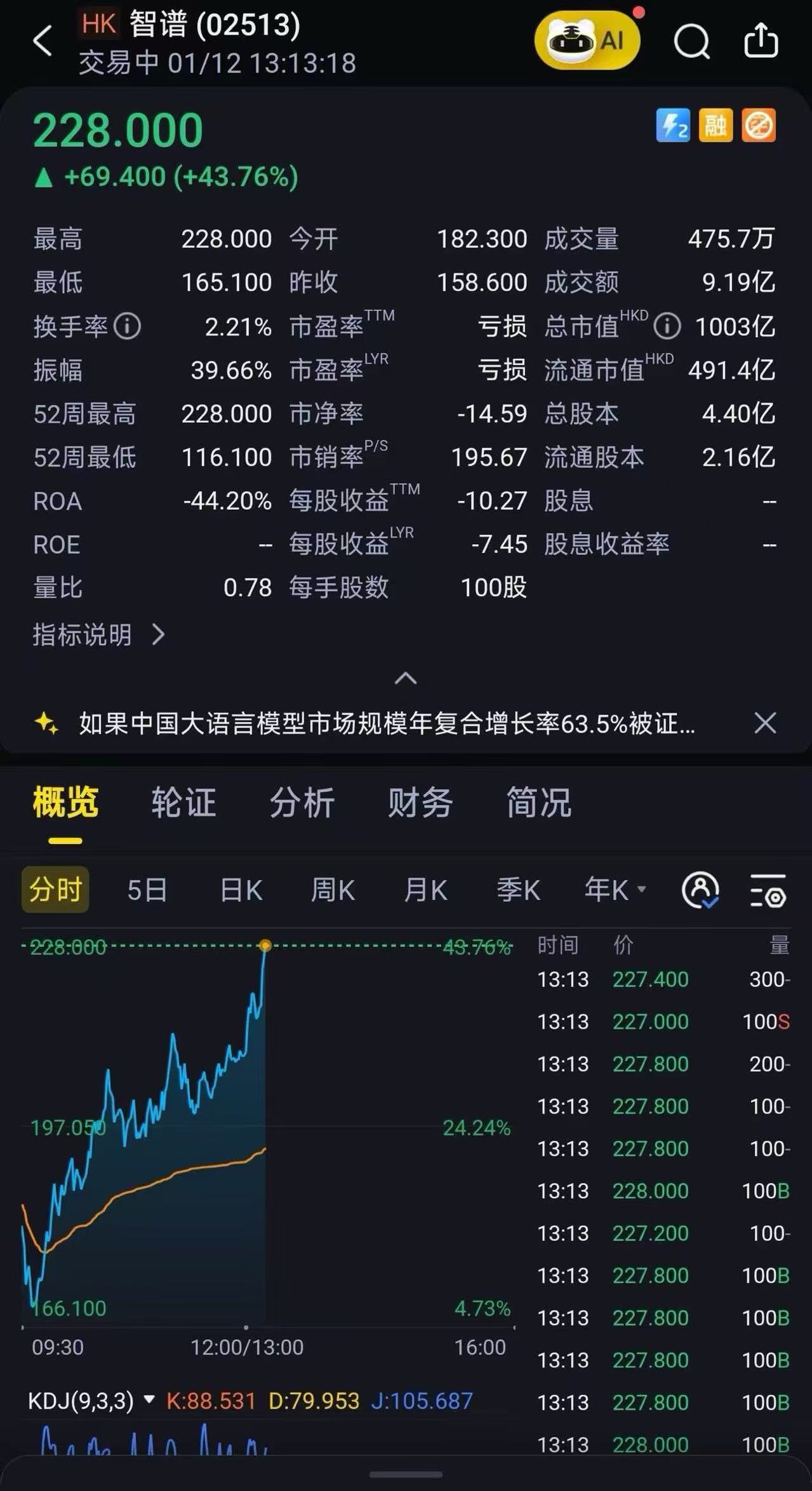The width and height of the screenshot is (812, 1491).
Task: Go back using the top-left arrow
Action: pyautogui.click(x=43, y=42)
